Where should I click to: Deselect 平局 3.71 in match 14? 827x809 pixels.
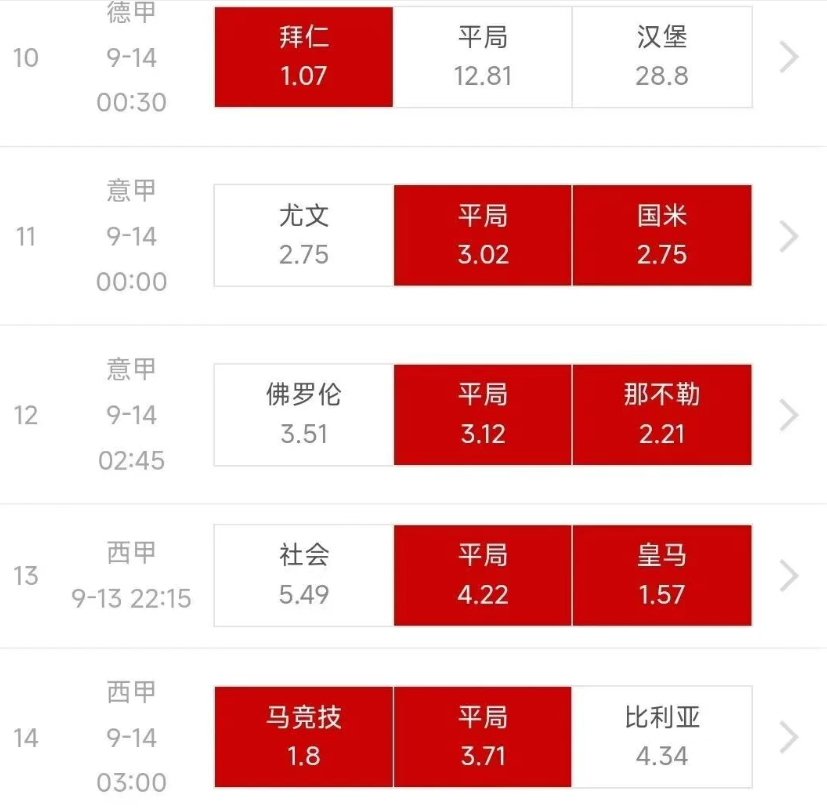[483, 736]
